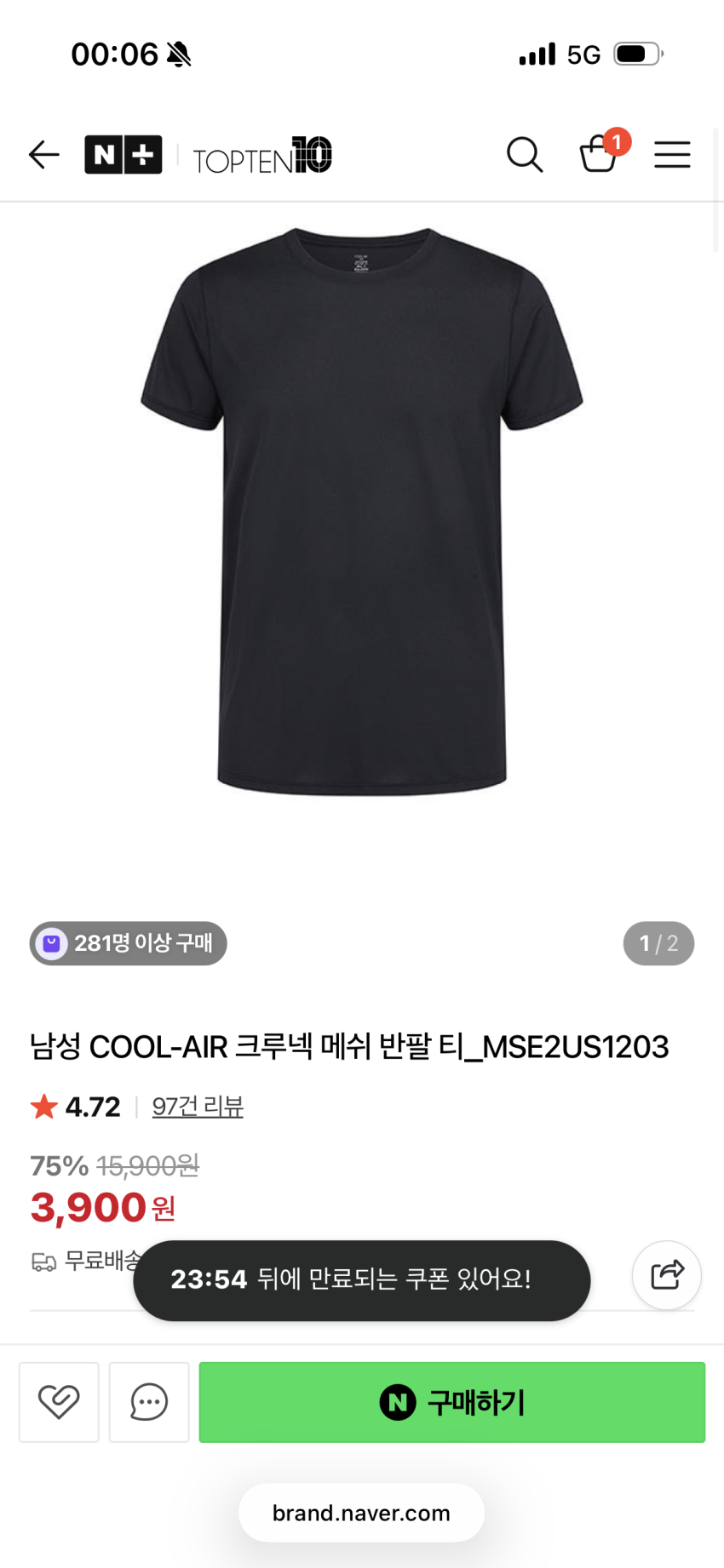Add this item to wishlist
The height and width of the screenshot is (1568, 724).
point(59,1402)
